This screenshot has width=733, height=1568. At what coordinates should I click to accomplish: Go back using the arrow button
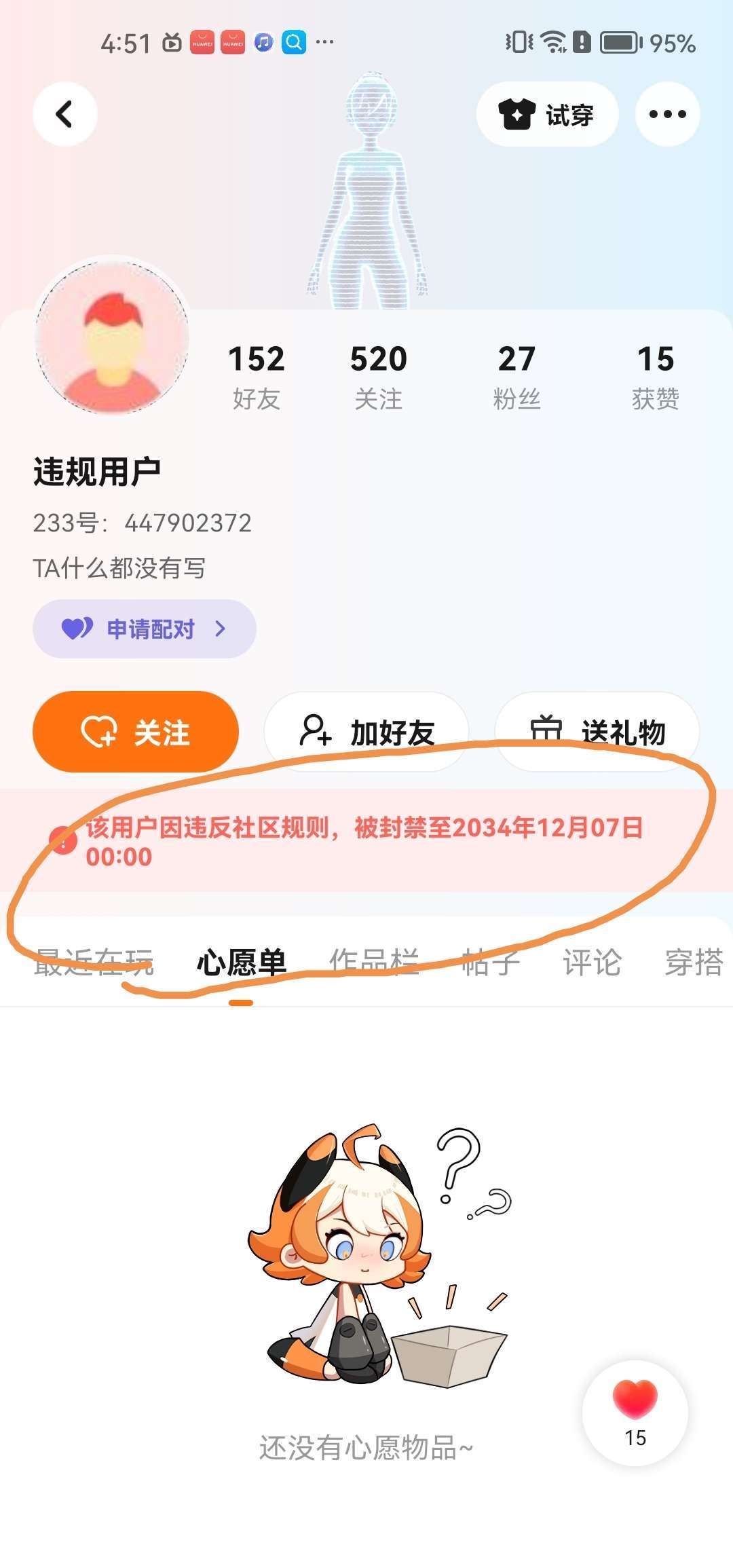tap(64, 114)
